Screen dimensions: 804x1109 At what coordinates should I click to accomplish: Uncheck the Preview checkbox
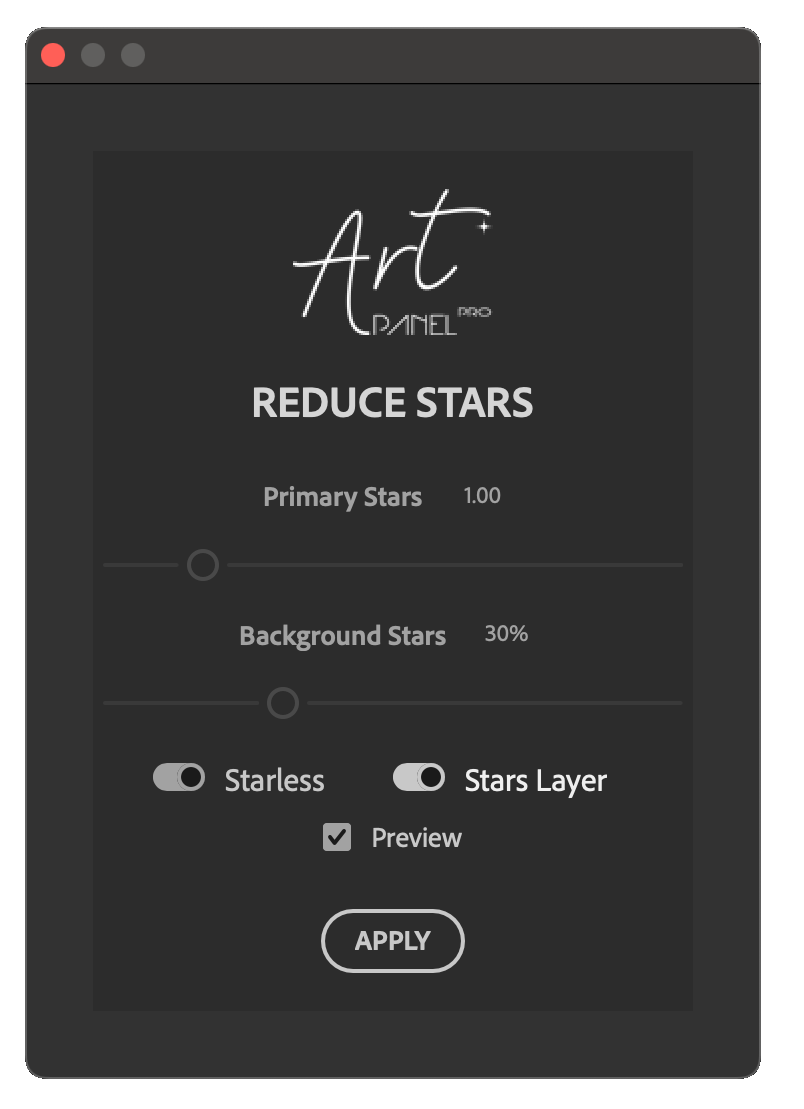337,837
